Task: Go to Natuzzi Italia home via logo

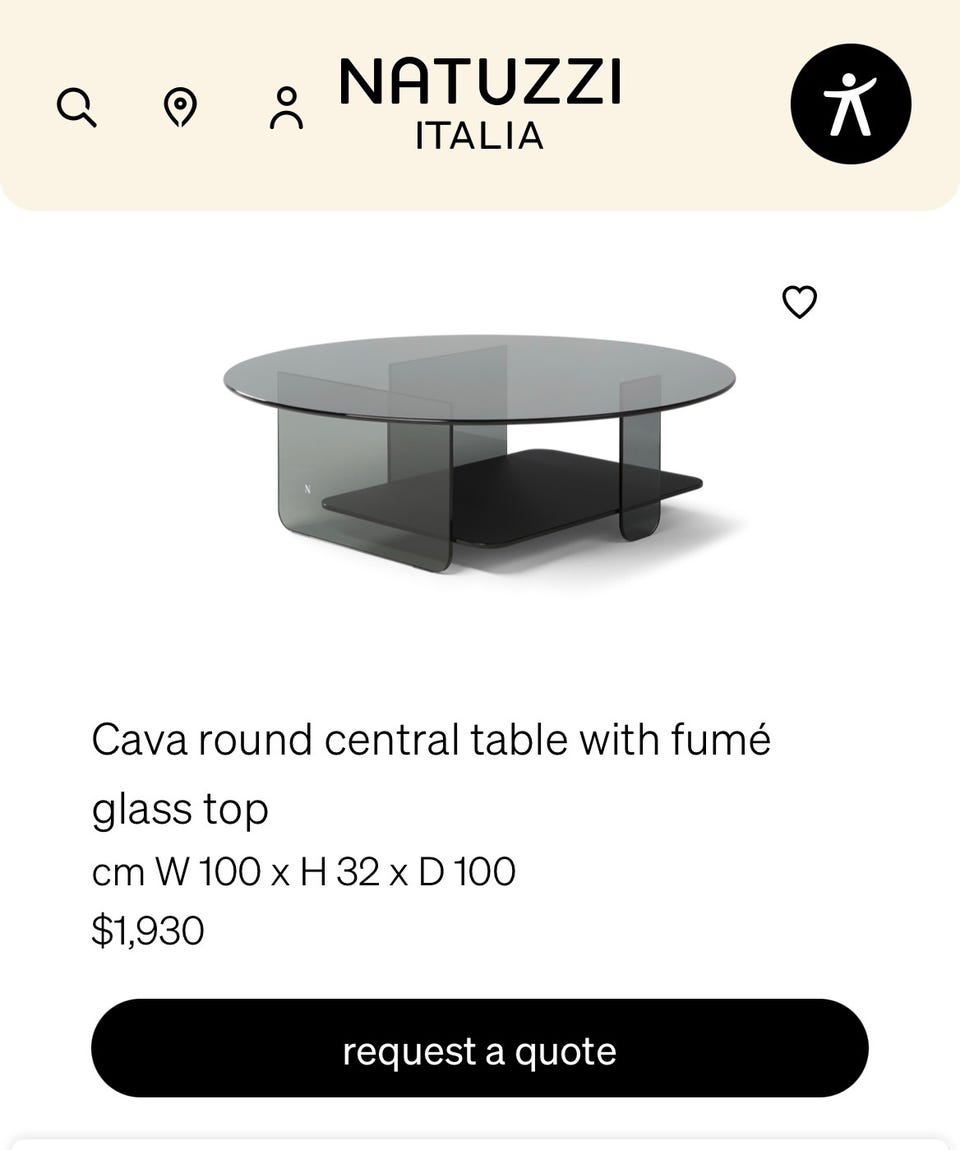Action: point(479,102)
